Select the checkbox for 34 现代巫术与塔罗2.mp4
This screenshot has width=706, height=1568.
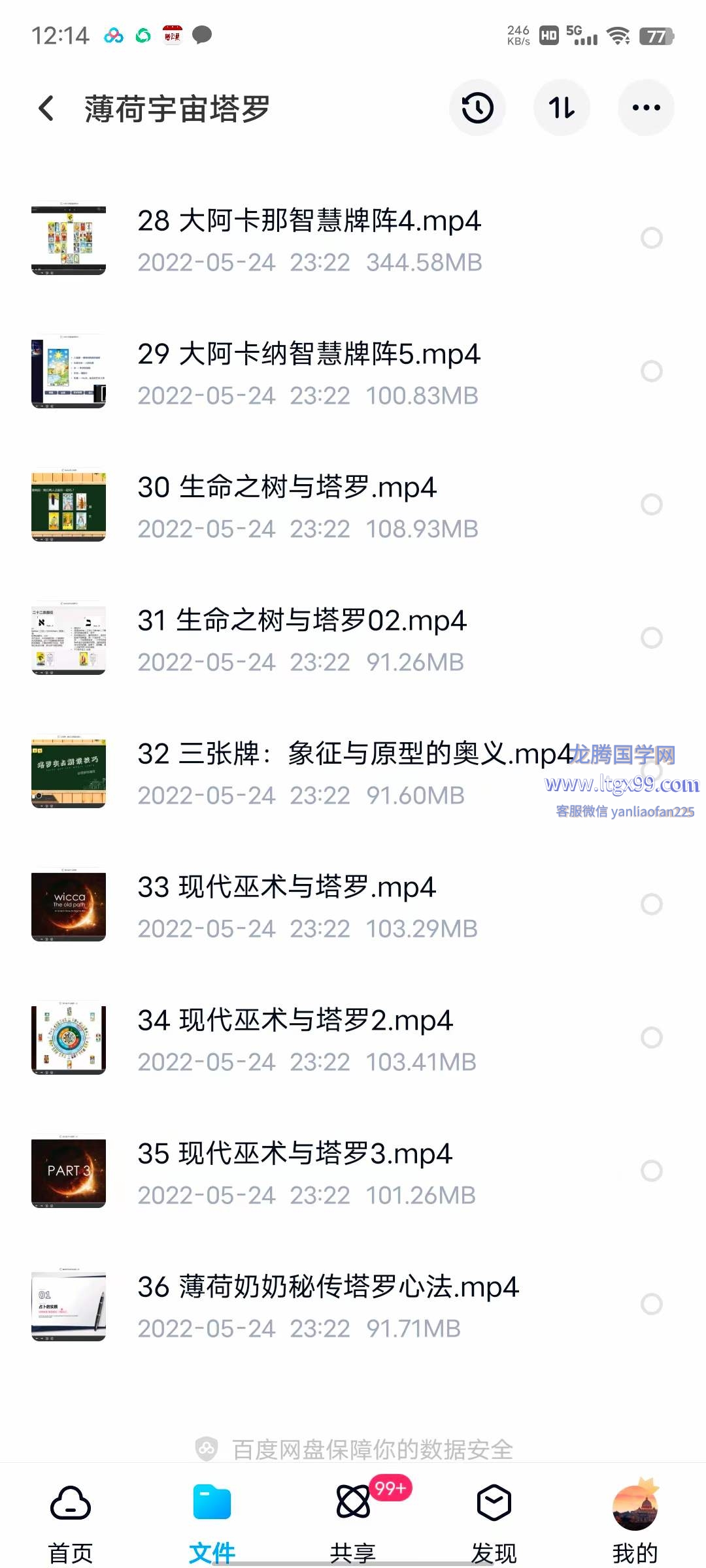651,1038
